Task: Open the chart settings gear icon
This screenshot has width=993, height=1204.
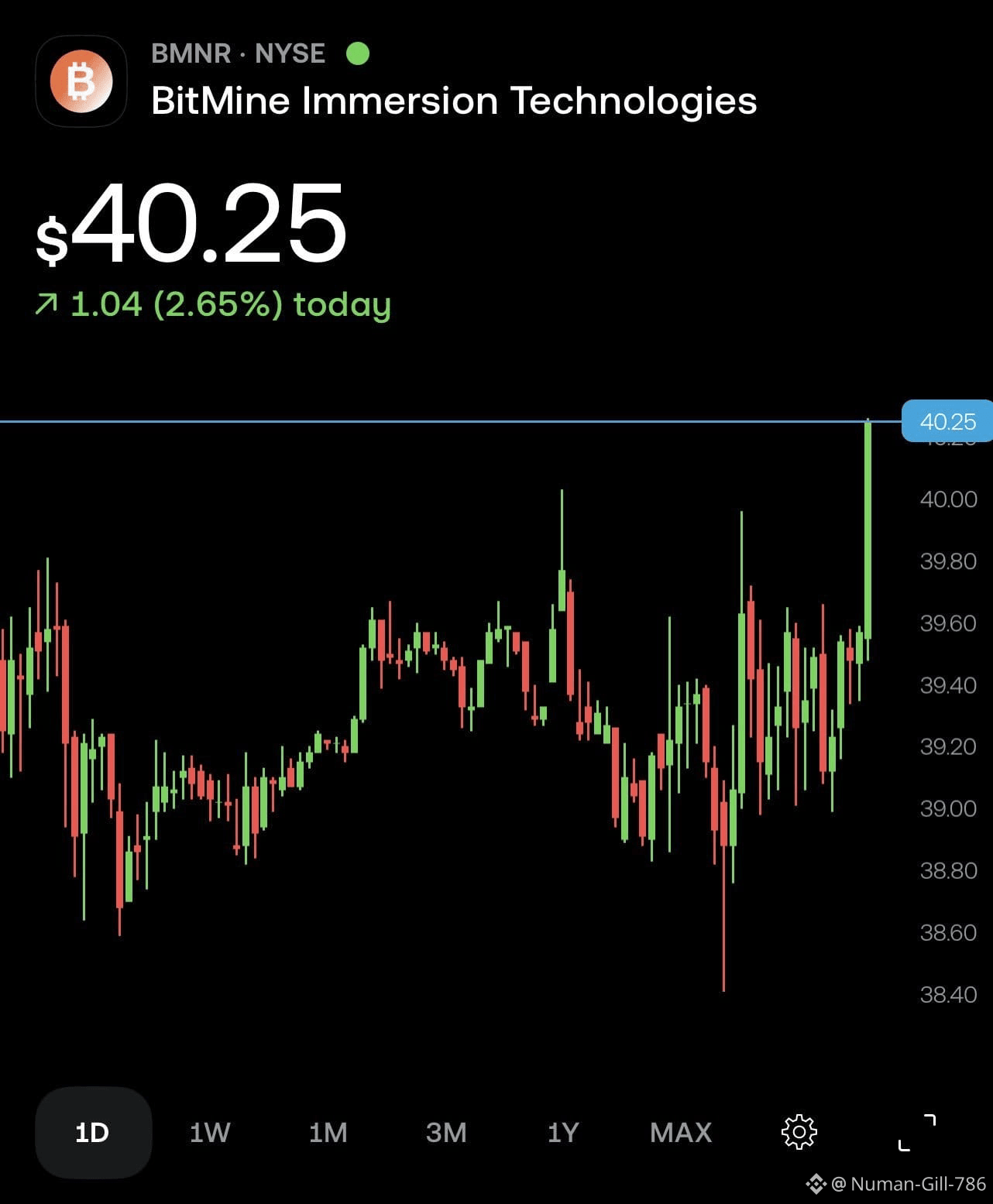Action: click(799, 1131)
